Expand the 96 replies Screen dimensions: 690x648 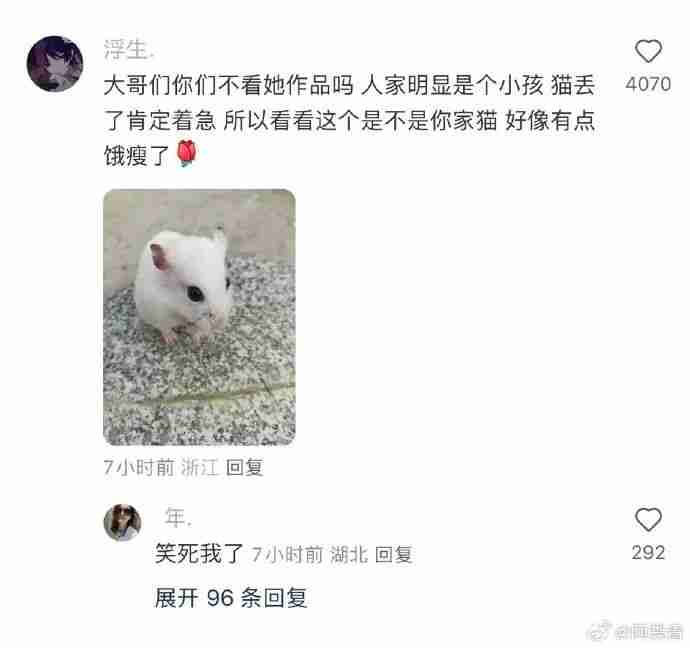[231, 598]
